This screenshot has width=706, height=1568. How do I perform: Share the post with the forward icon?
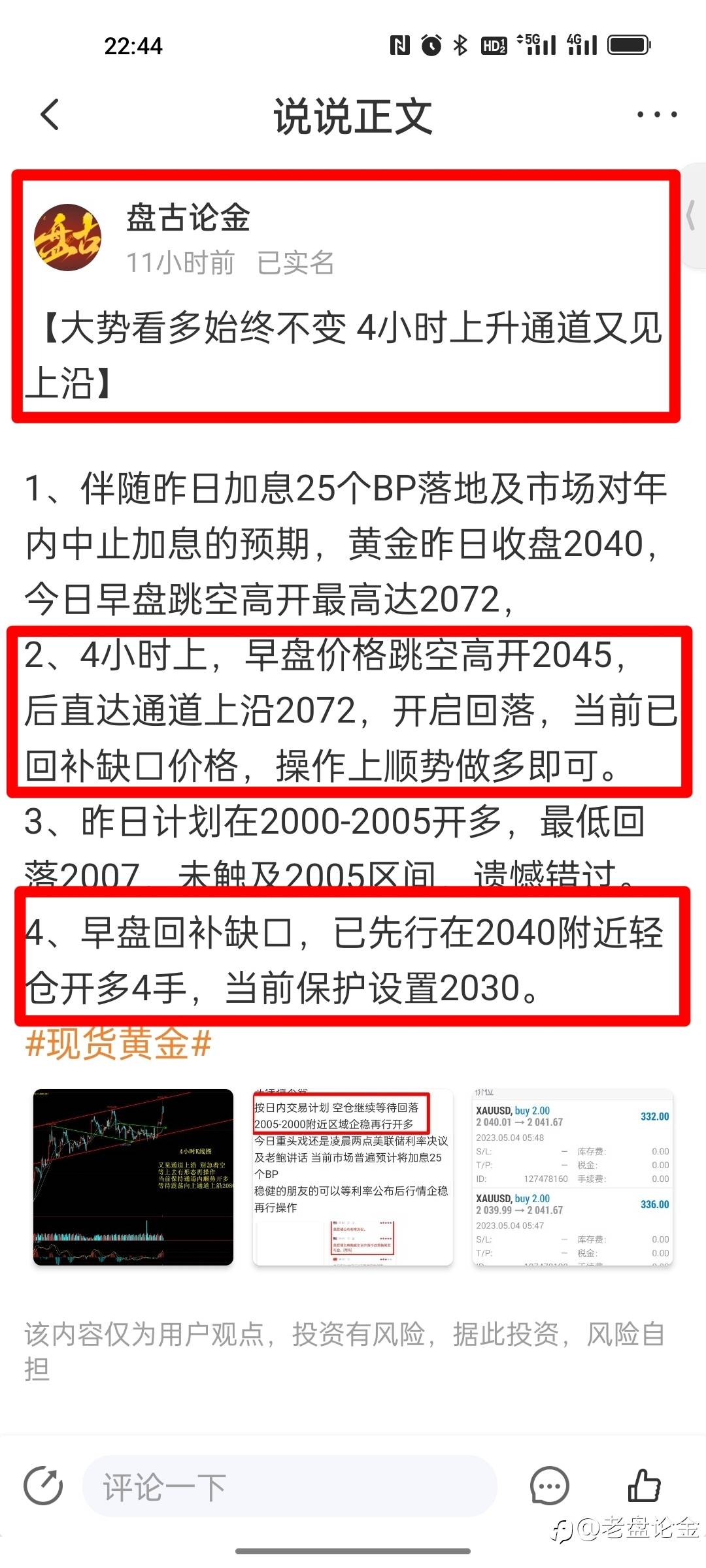43,1486
